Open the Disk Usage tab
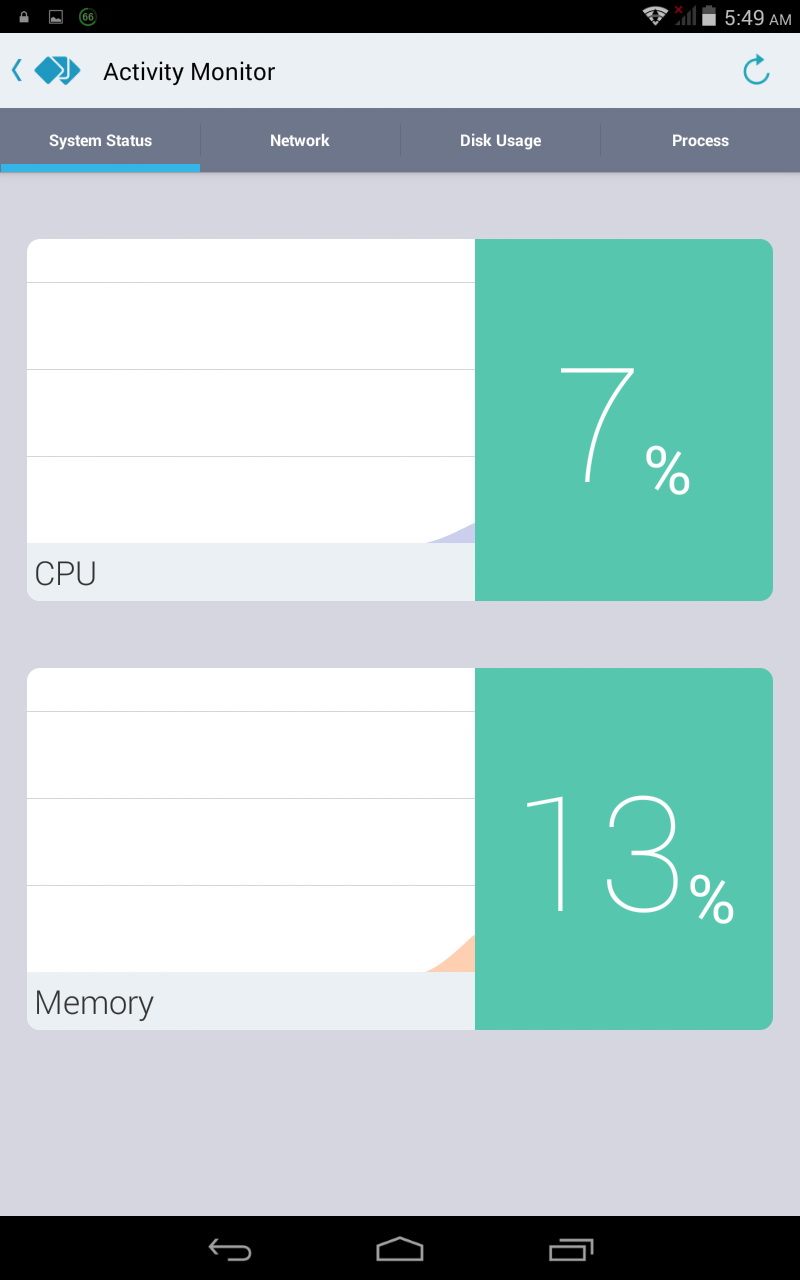 coord(500,140)
